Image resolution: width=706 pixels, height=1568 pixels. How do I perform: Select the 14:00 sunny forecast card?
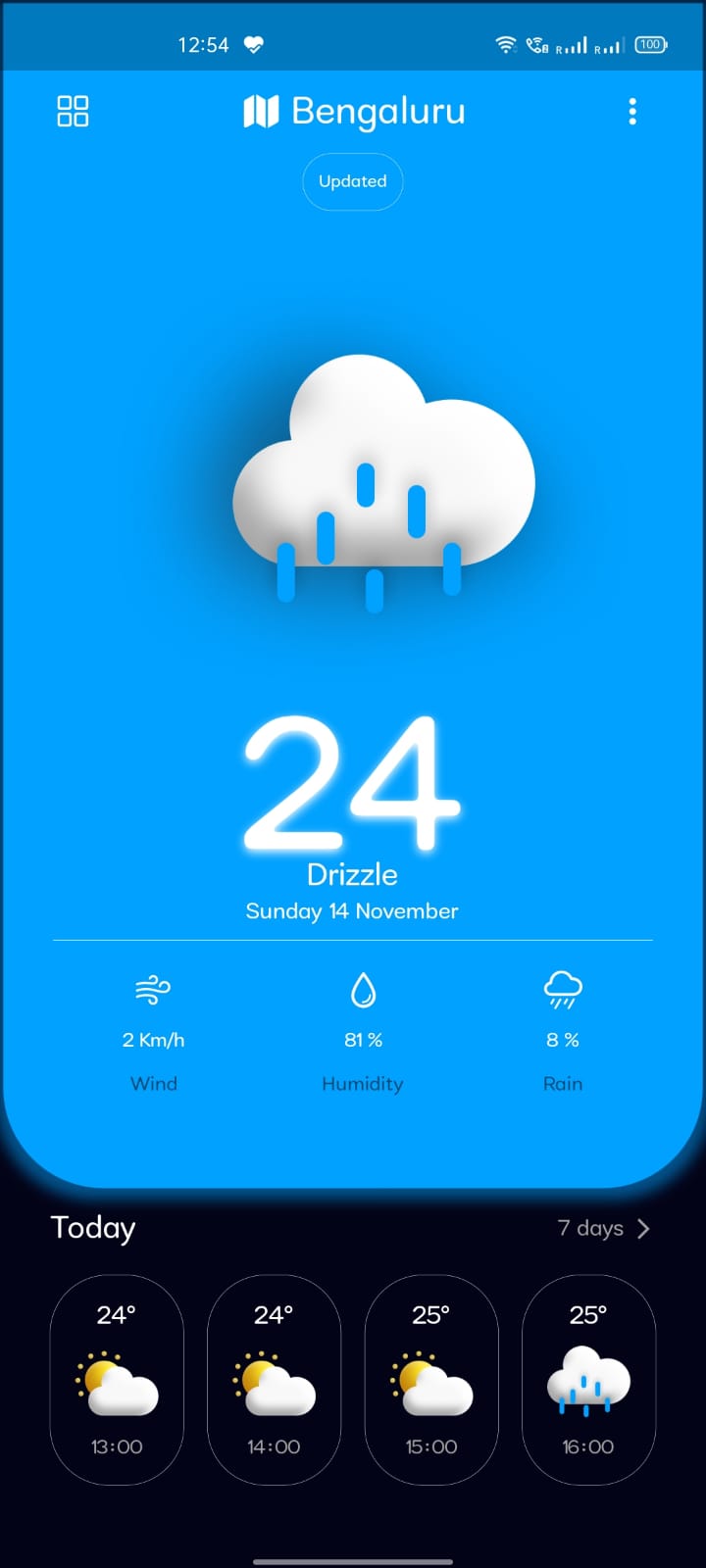click(x=275, y=1377)
